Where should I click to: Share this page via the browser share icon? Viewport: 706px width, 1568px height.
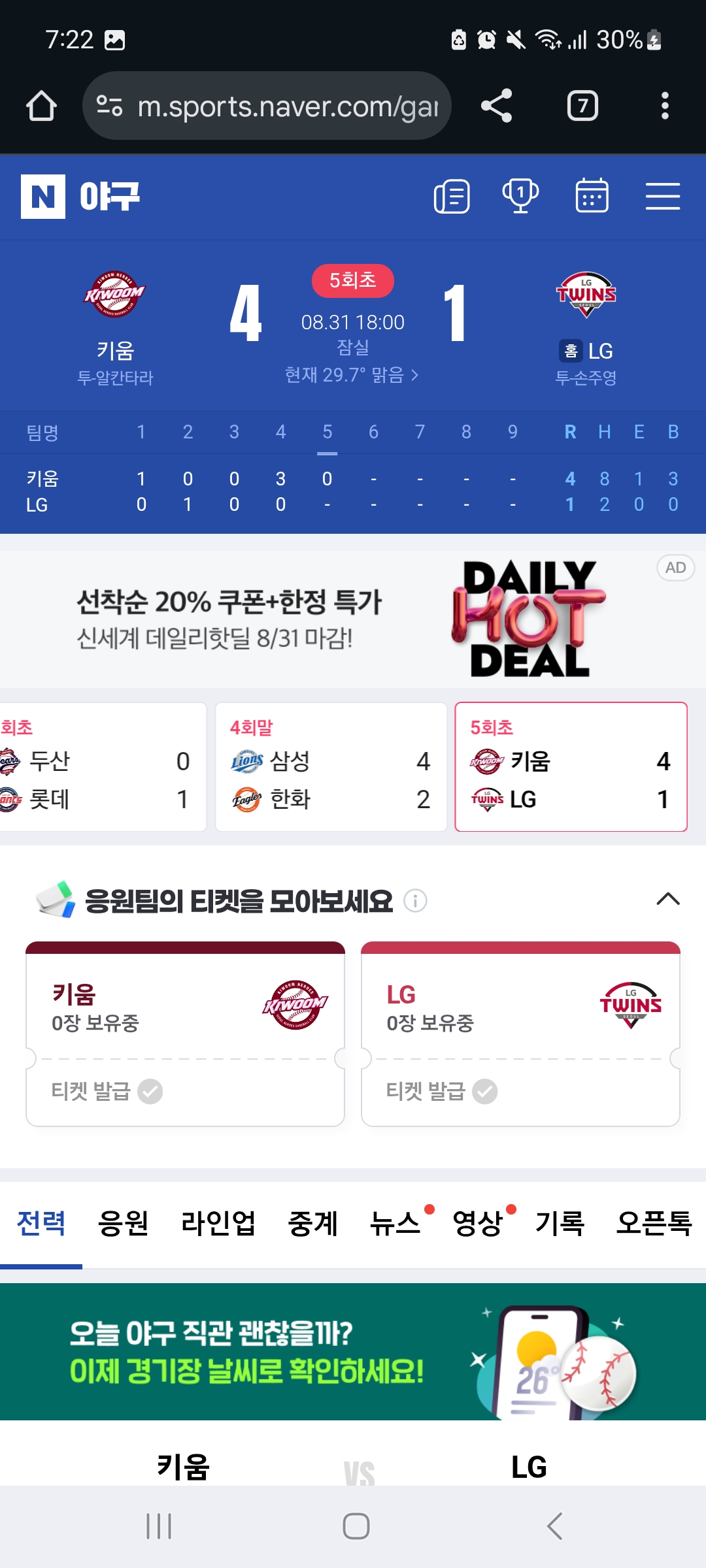[496, 106]
